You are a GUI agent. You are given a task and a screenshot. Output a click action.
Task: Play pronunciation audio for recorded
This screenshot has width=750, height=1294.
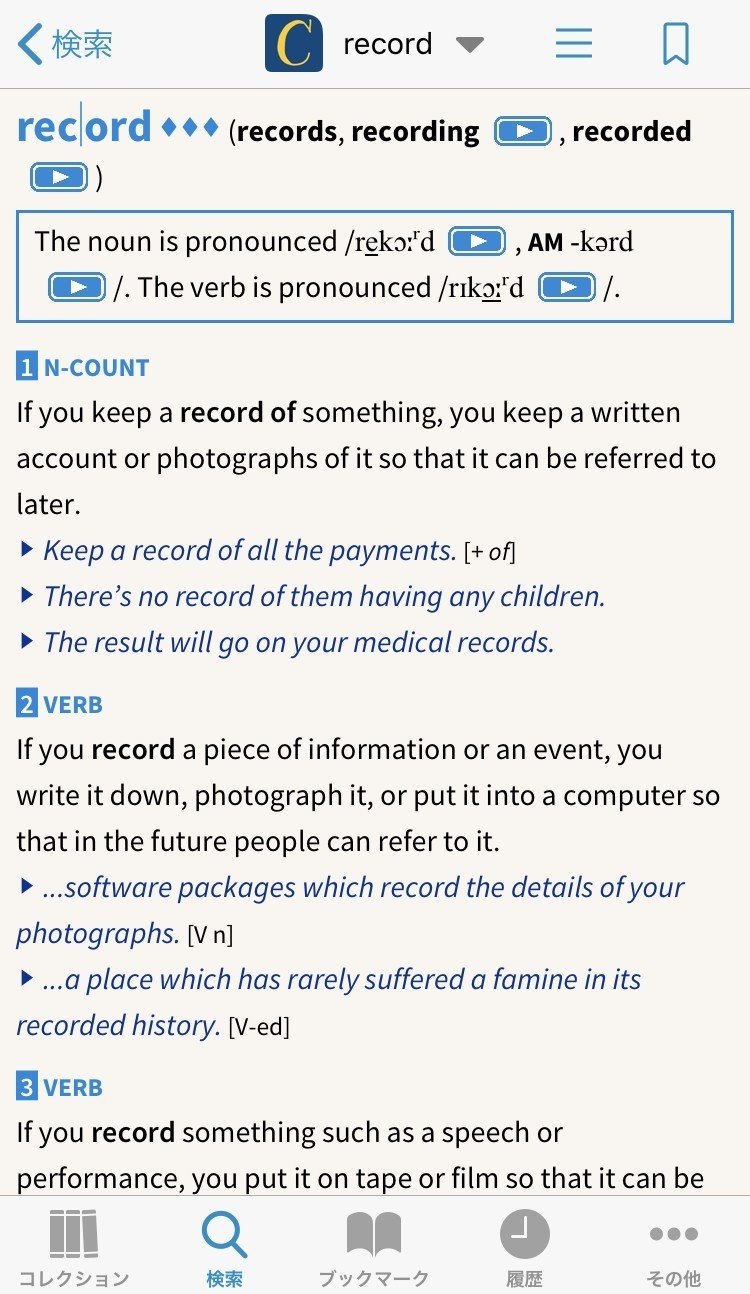point(59,178)
